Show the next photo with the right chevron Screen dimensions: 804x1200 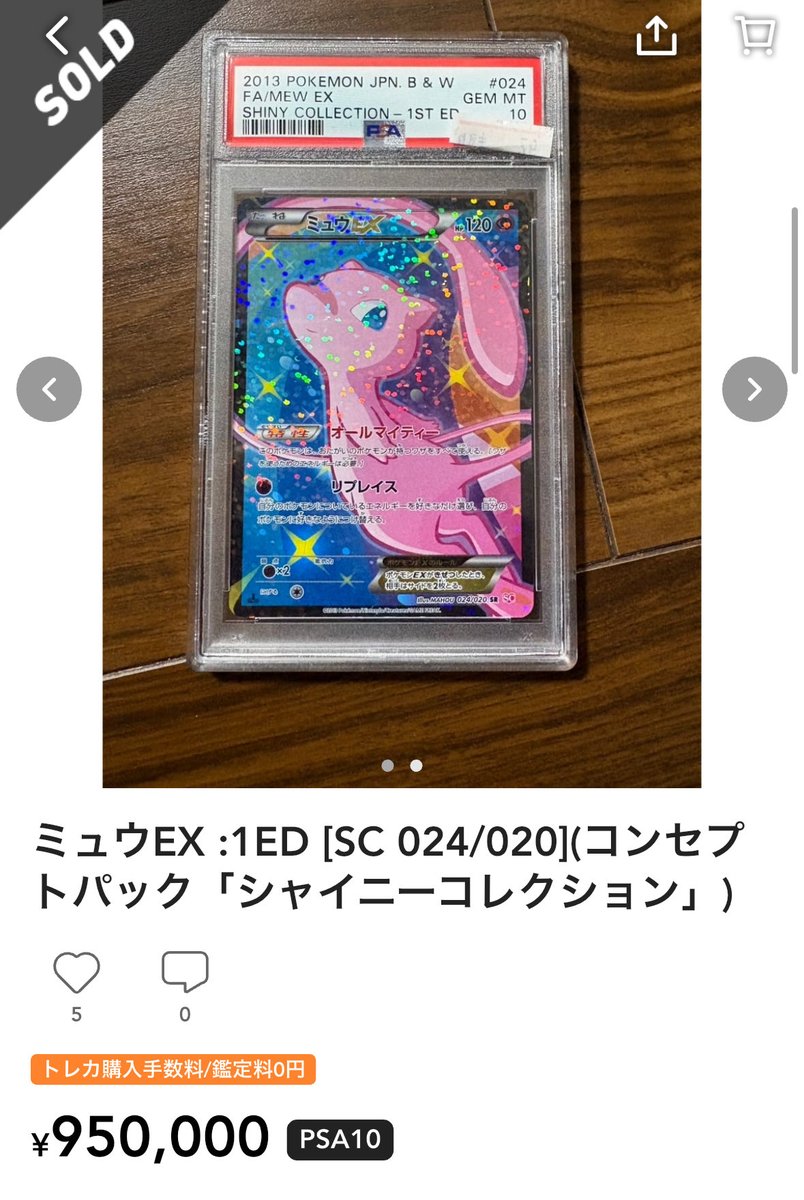[x=755, y=390]
